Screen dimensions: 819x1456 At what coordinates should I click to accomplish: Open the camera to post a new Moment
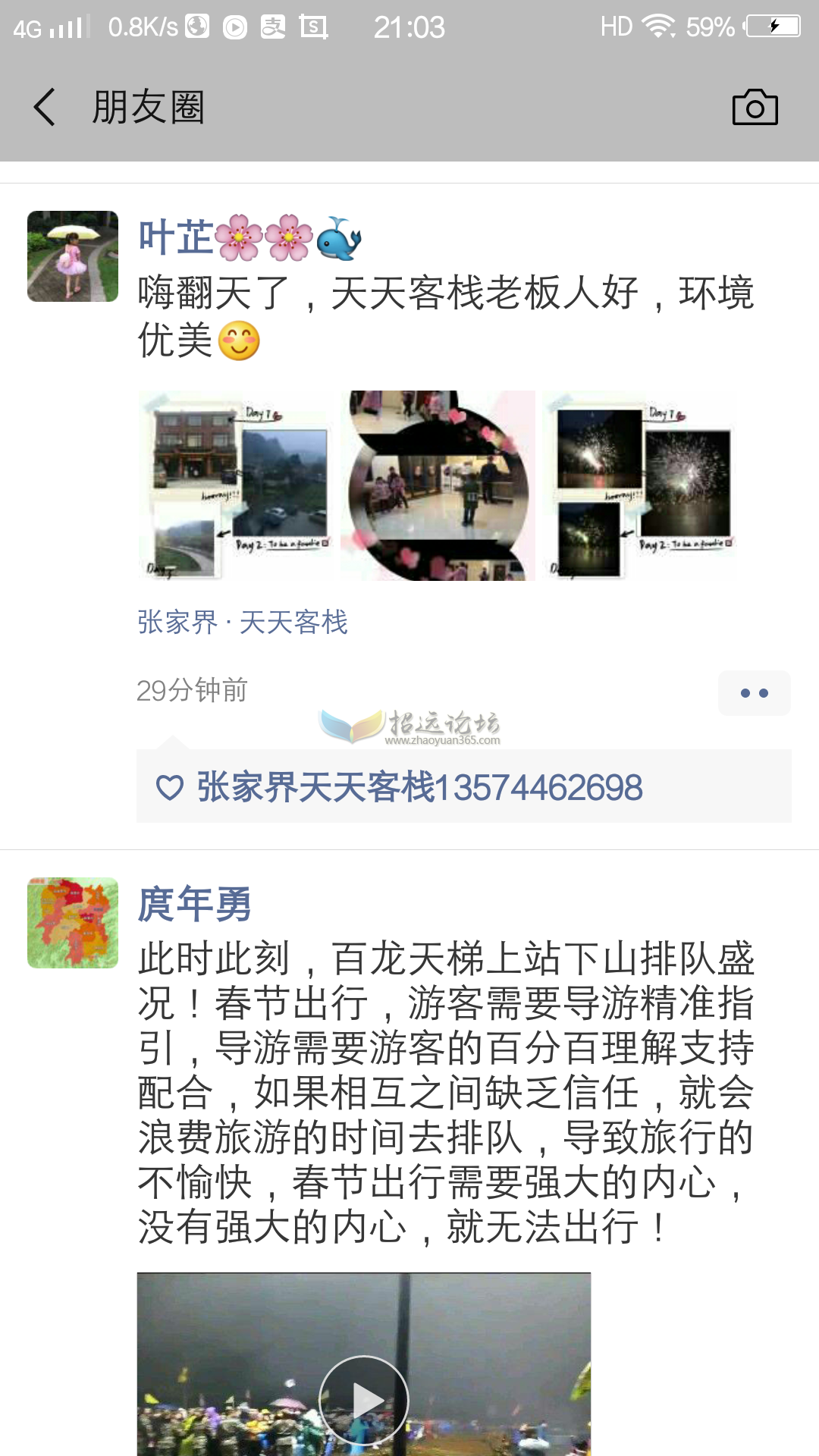pyautogui.click(x=755, y=107)
